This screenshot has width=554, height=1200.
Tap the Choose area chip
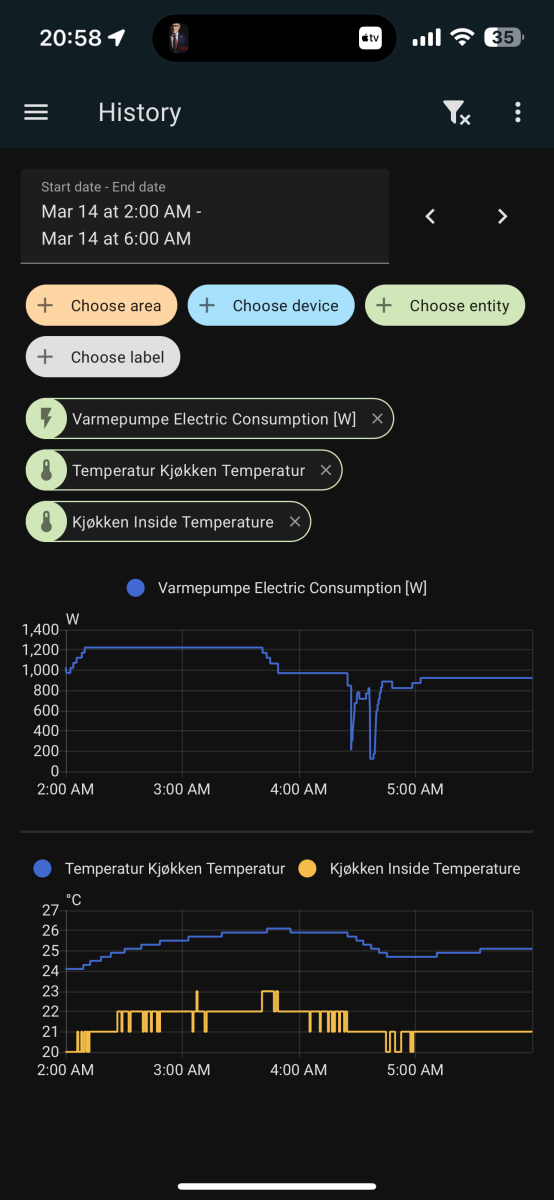point(101,306)
